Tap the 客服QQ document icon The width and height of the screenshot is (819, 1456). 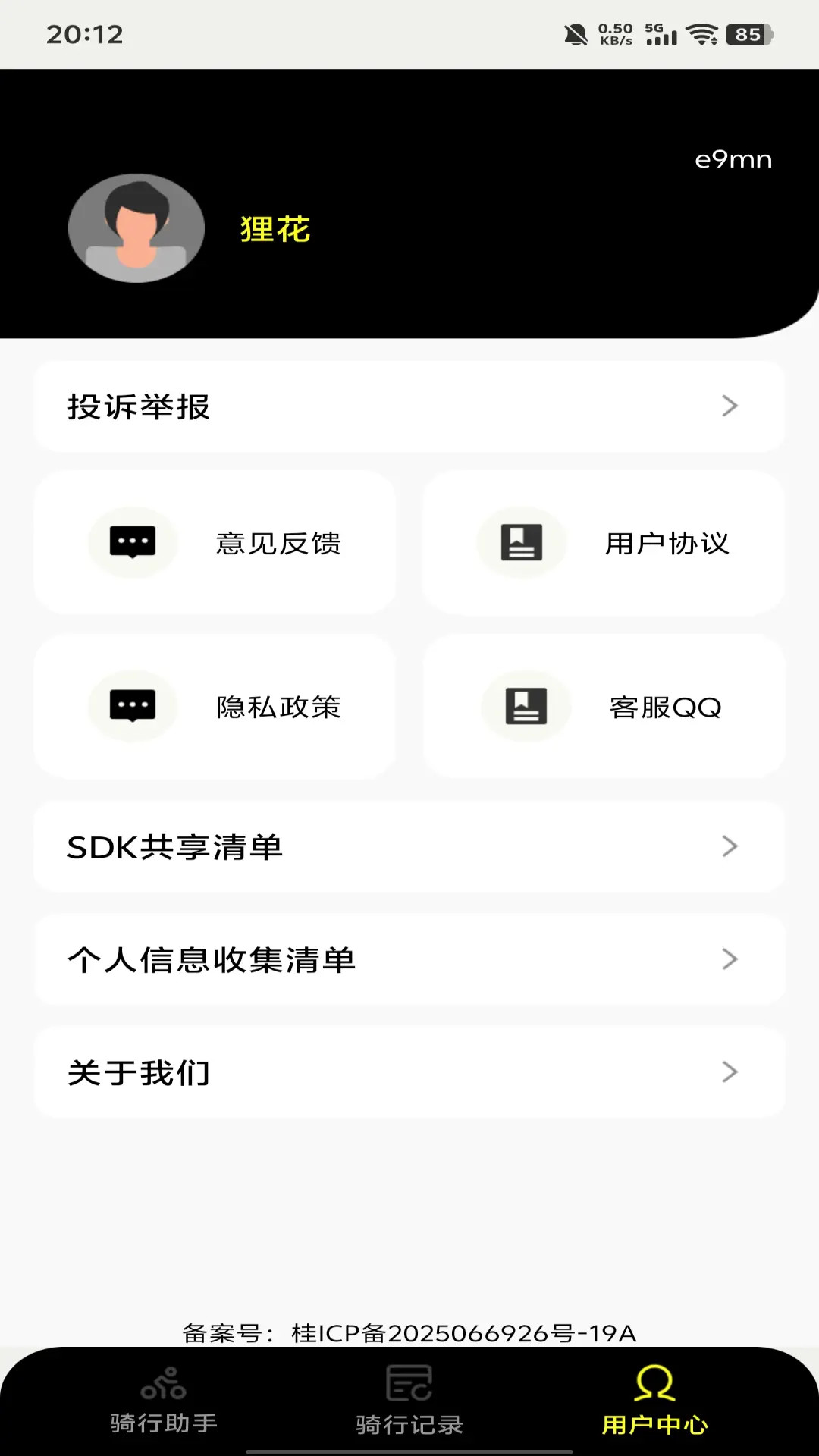click(x=526, y=706)
